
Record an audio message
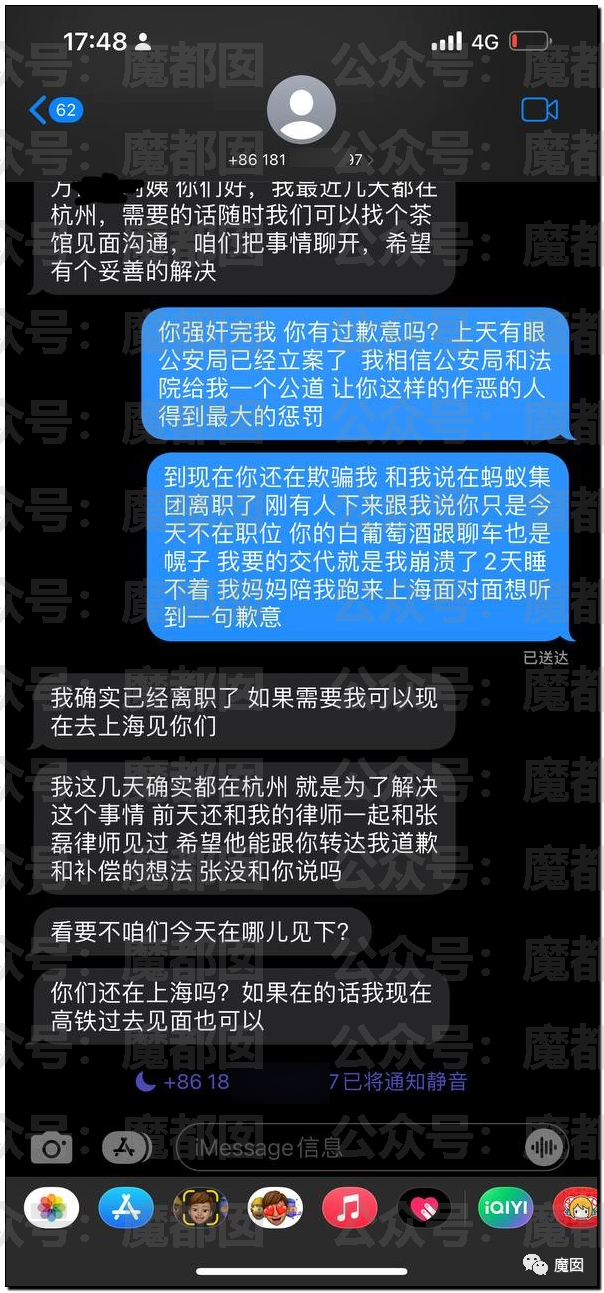[x=541, y=1148]
